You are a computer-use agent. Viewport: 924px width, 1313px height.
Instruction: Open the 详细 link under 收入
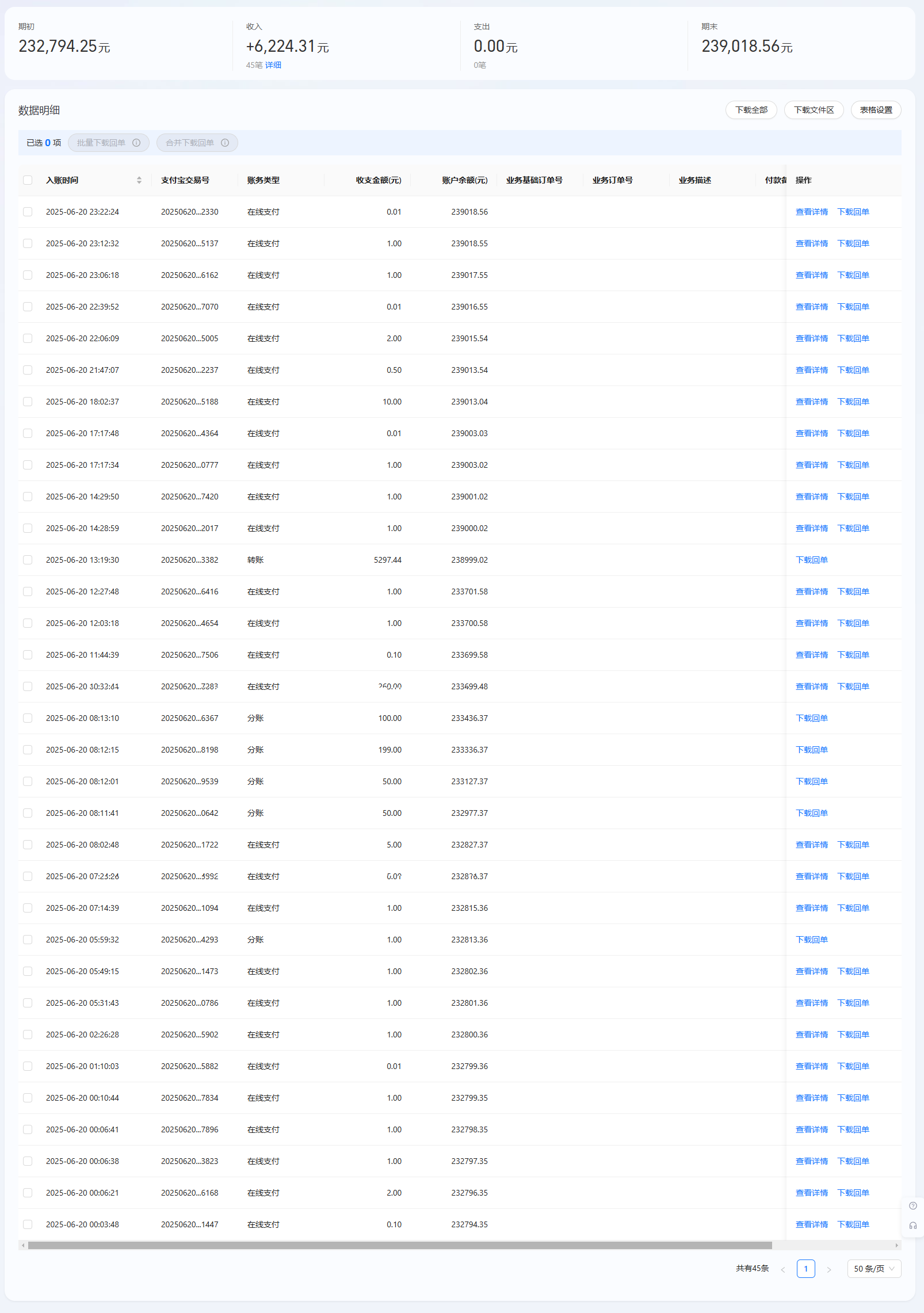(273, 65)
